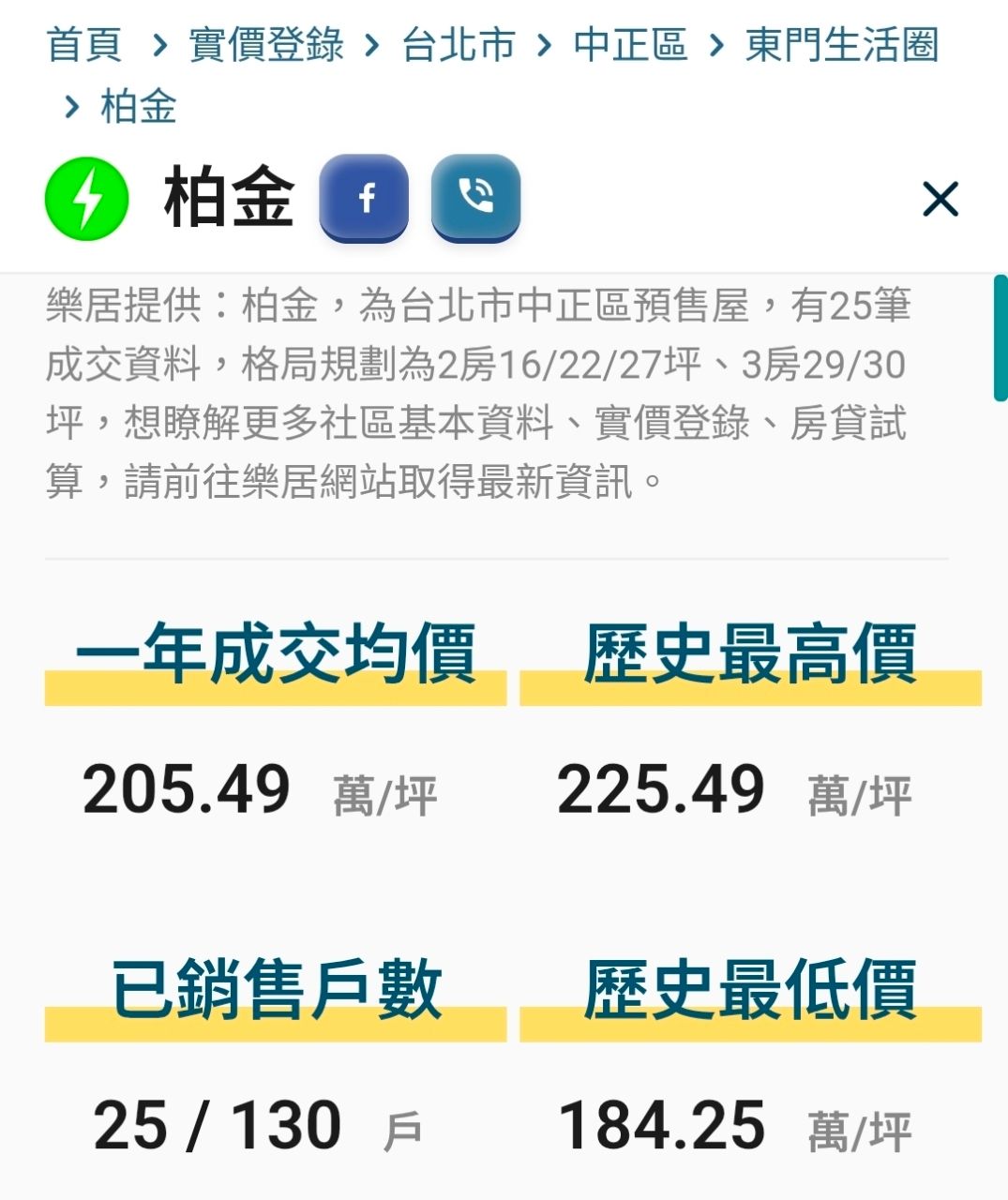Viewport: 1008px width, 1200px height.
Task: Open the 實價登錄 breadcrumb
Action: [x=266, y=45]
